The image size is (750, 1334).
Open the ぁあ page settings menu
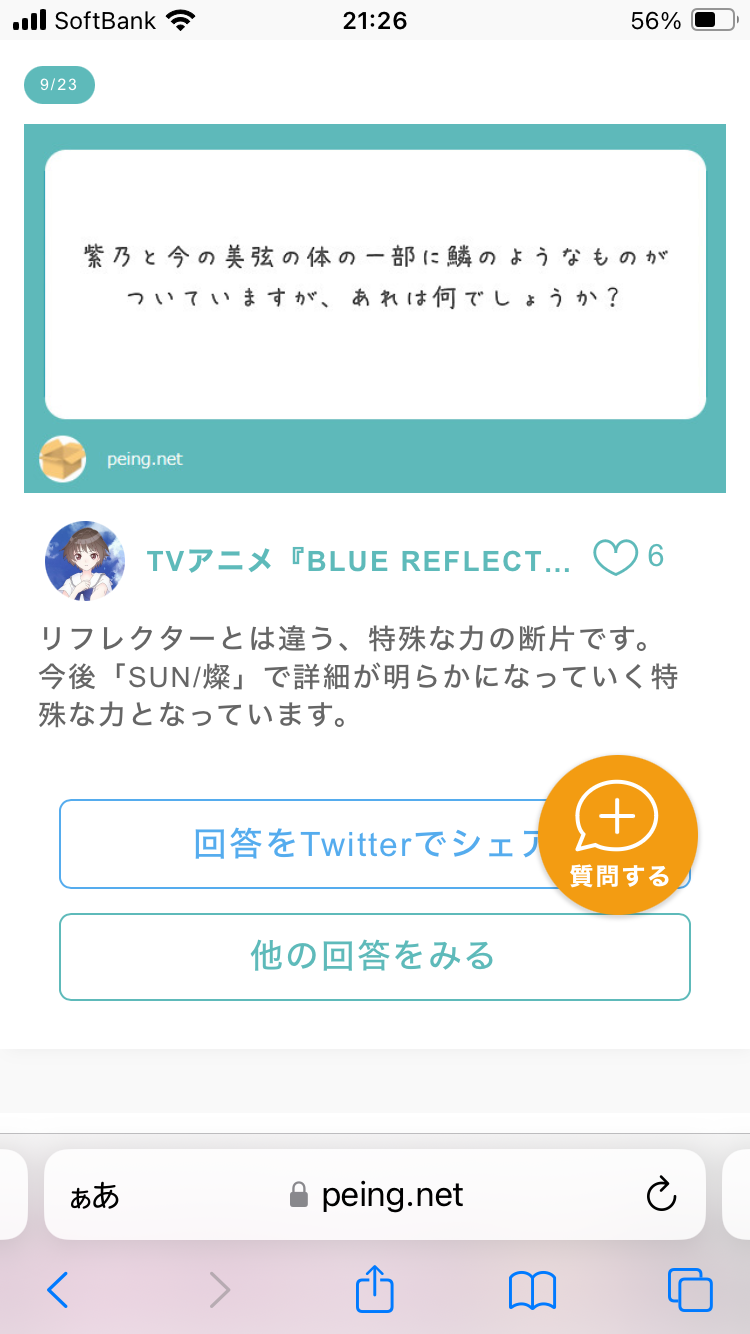pyautogui.click(x=94, y=1195)
